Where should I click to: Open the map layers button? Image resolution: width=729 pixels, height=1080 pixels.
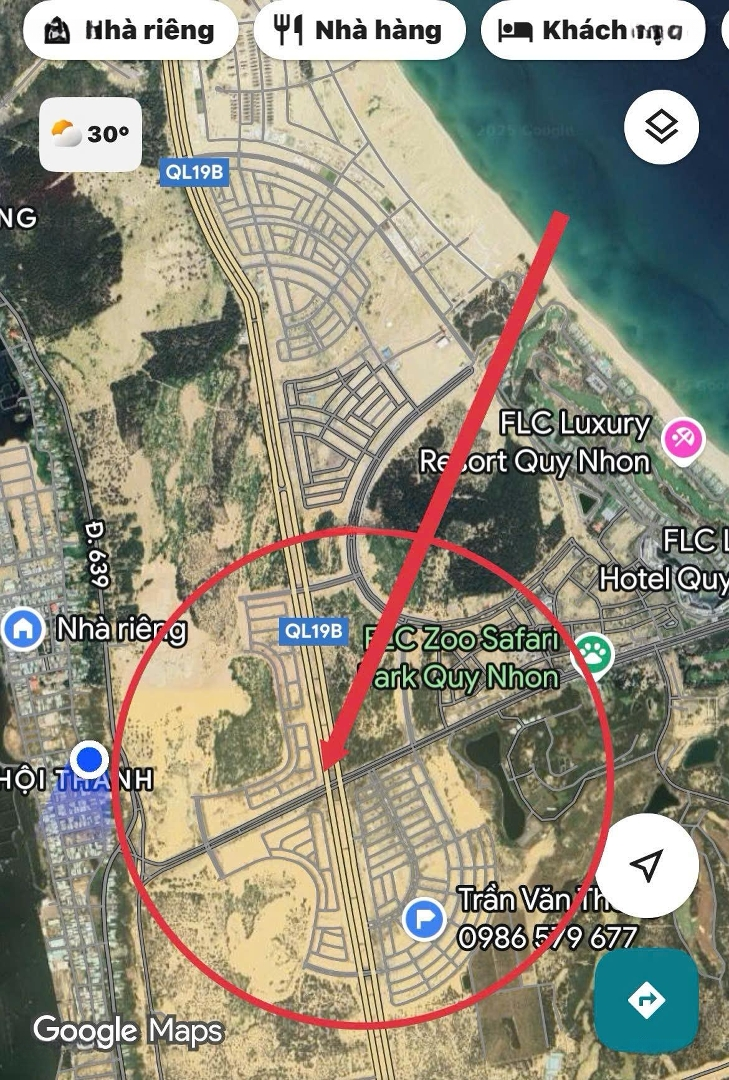(661, 128)
